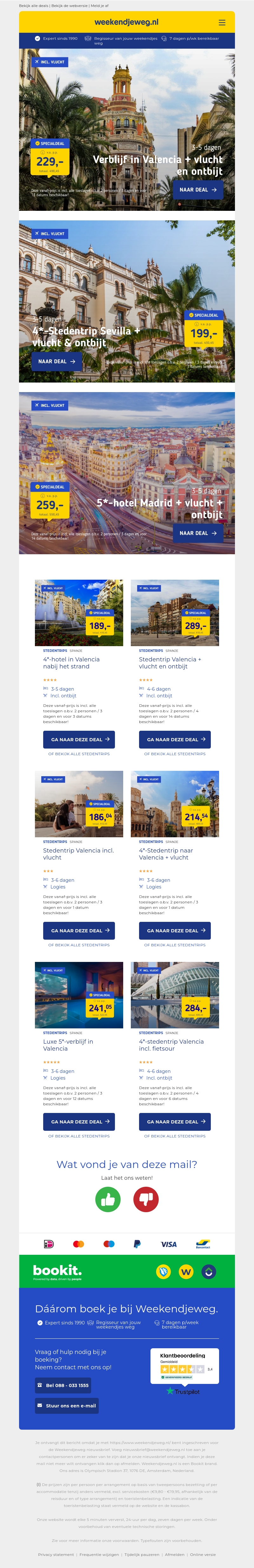Tap the Afmelden link in the footer
This screenshot has height=1568, width=254.
[x=174, y=1554]
